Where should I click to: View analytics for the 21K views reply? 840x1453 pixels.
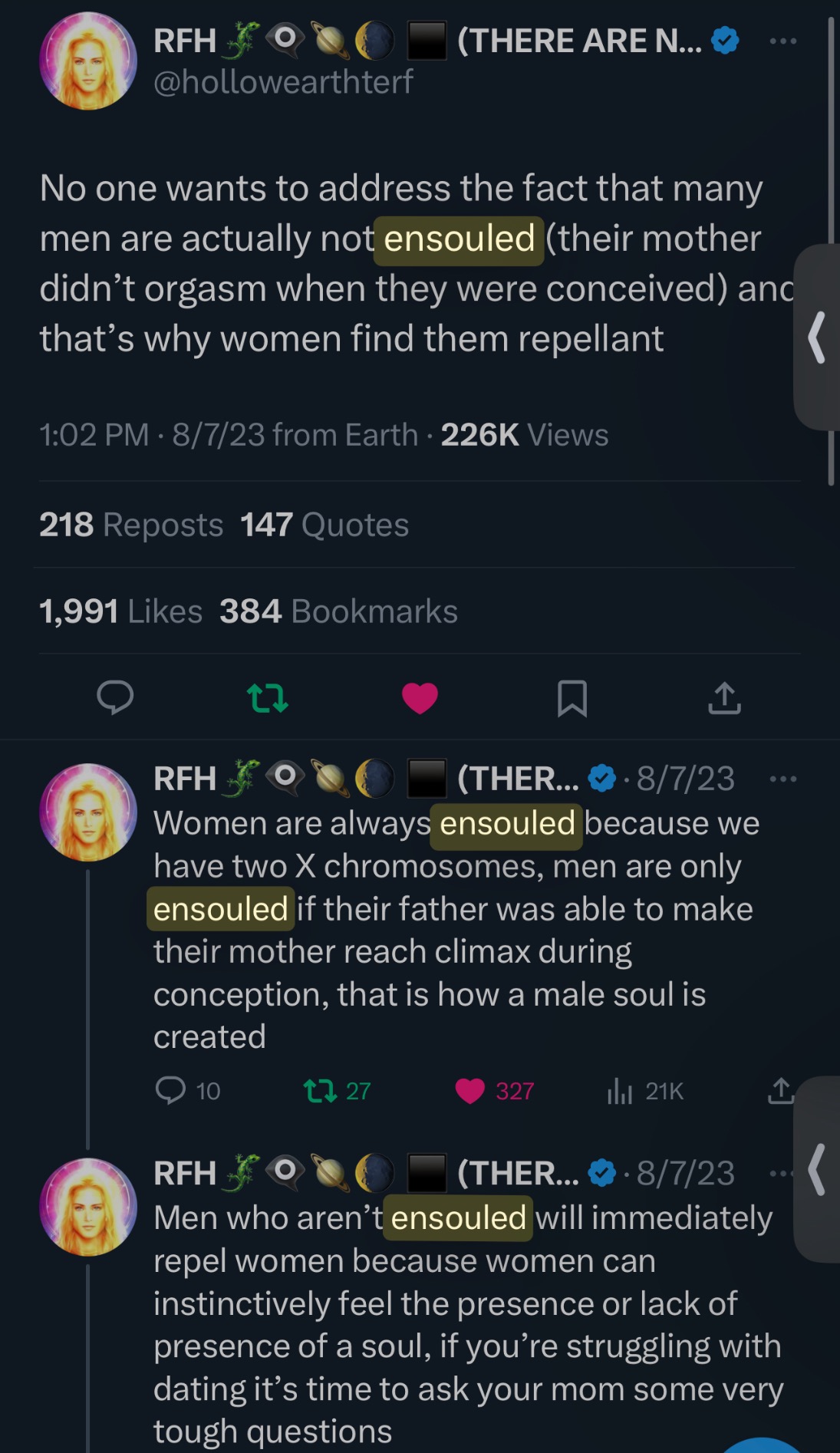click(620, 1090)
